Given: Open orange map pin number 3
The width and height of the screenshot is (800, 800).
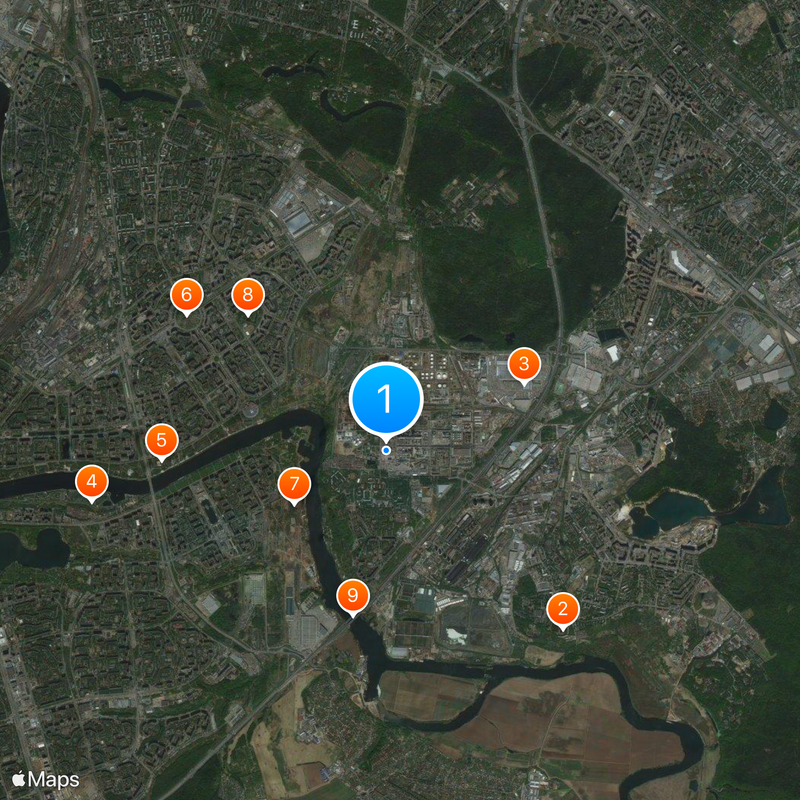Looking at the screenshot, I should pos(524,363).
